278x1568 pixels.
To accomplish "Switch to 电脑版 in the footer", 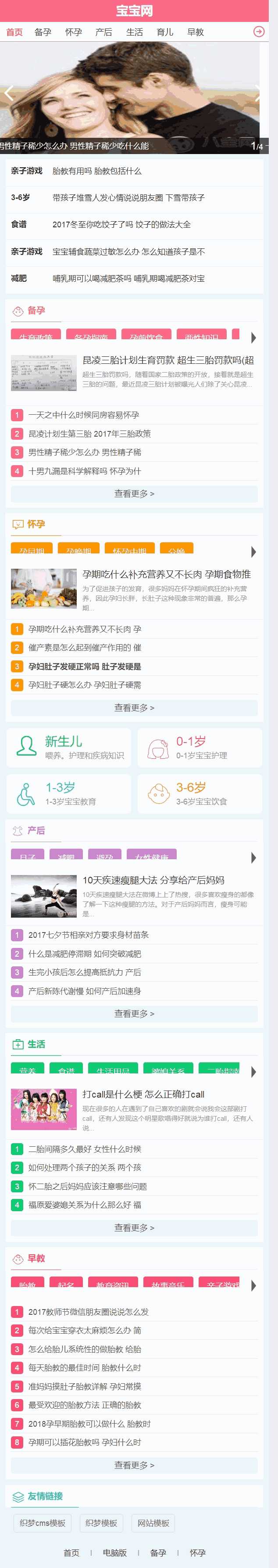I will (x=114, y=1553).
